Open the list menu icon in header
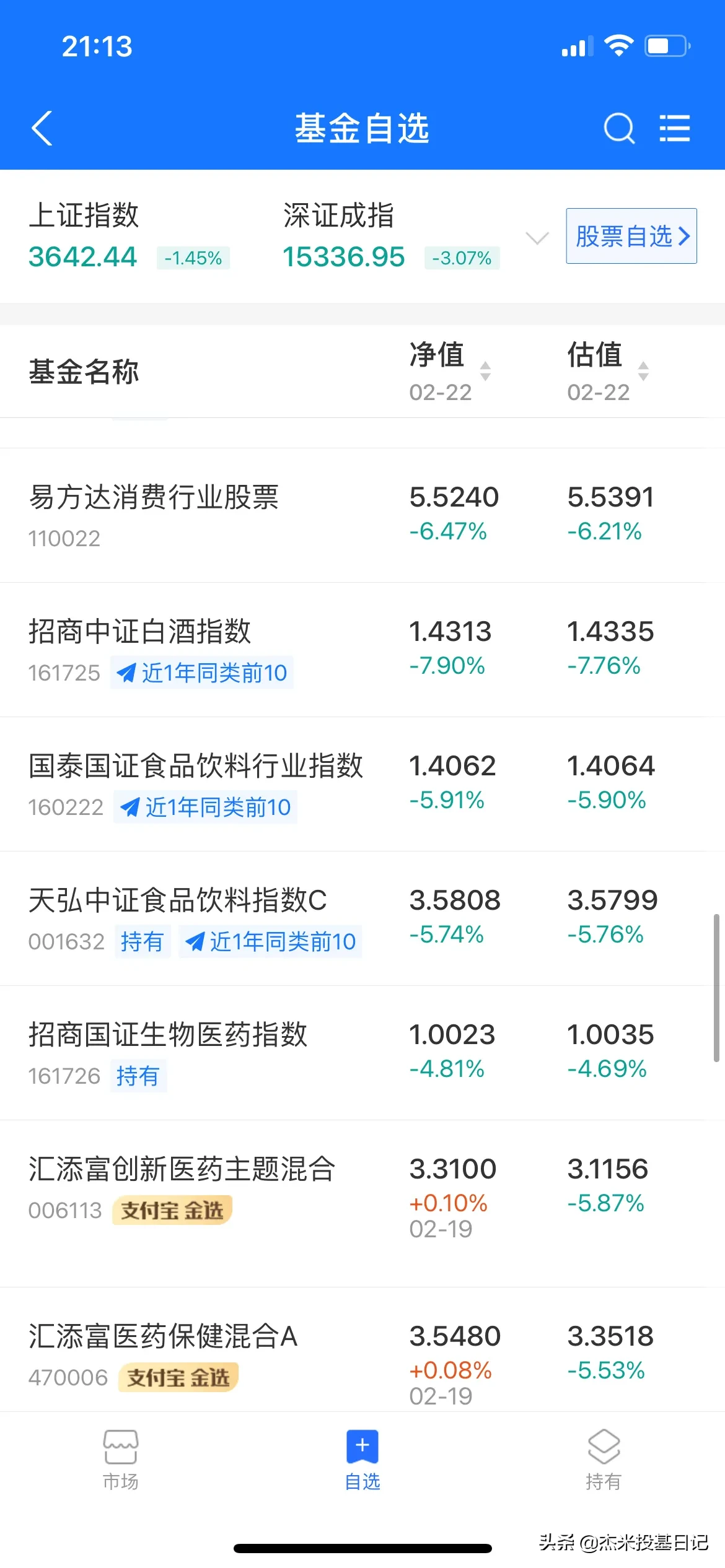Viewport: 725px width, 1568px height. (674, 128)
